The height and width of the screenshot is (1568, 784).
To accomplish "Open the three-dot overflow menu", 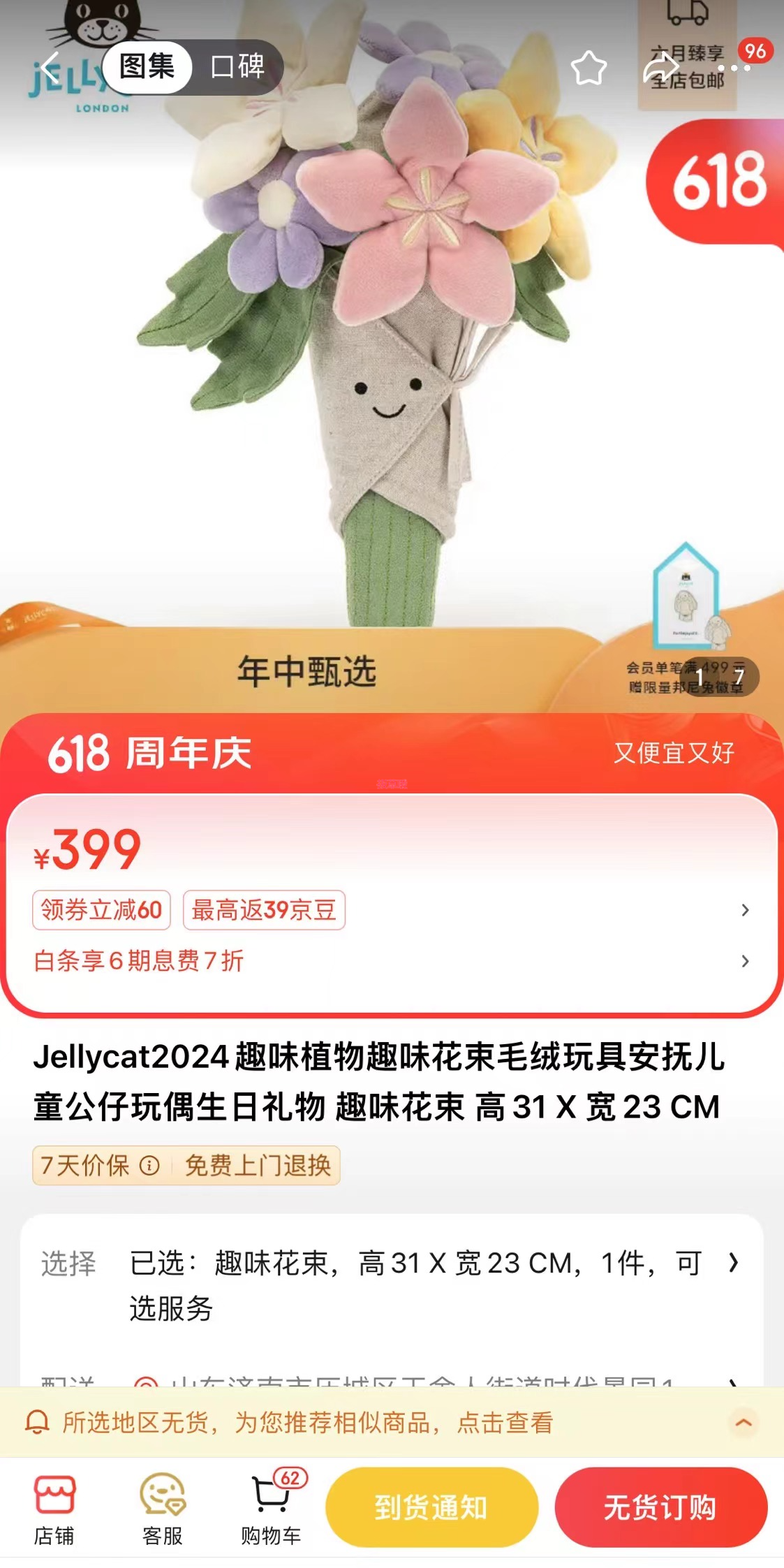I will point(738,68).
